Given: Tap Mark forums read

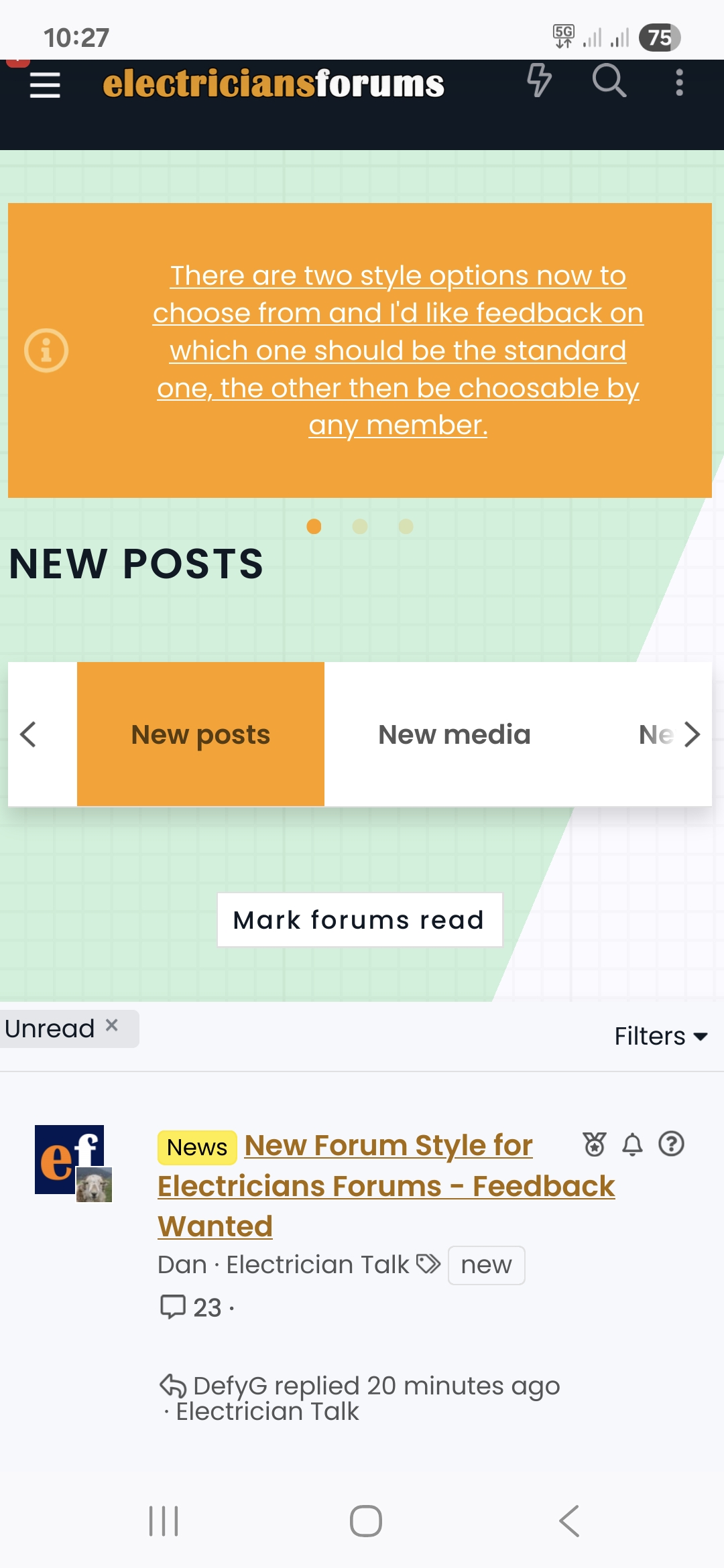Looking at the screenshot, I should tap(359, 920).
